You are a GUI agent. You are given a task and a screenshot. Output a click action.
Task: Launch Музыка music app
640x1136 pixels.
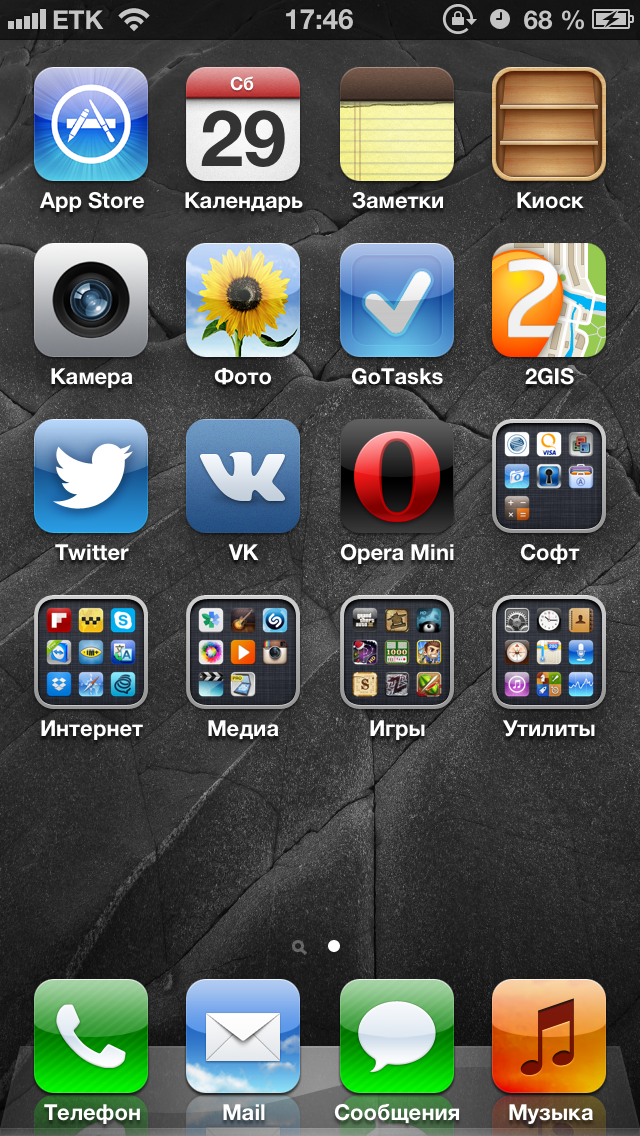[x=549, y=1036]
